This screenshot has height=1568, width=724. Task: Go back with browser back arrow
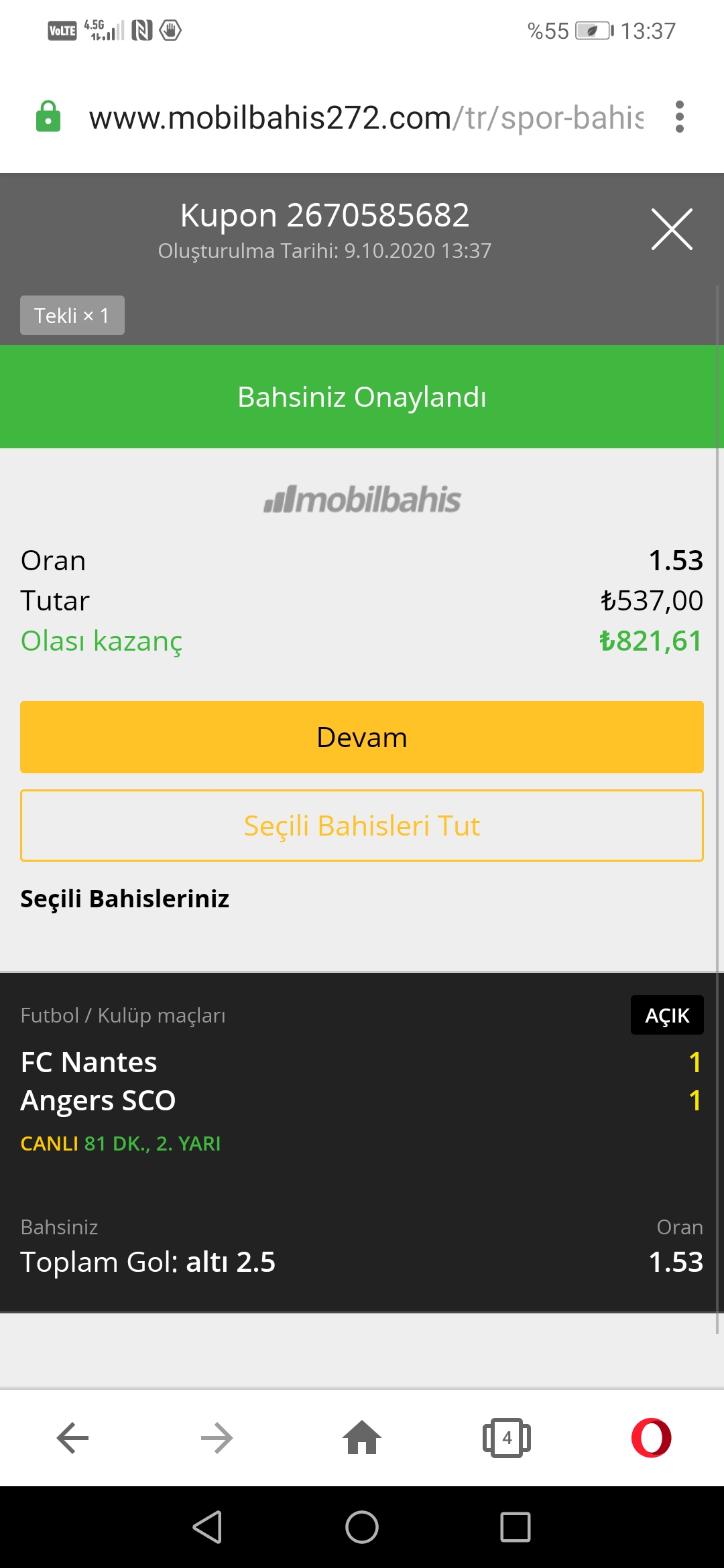[72, 1438]
